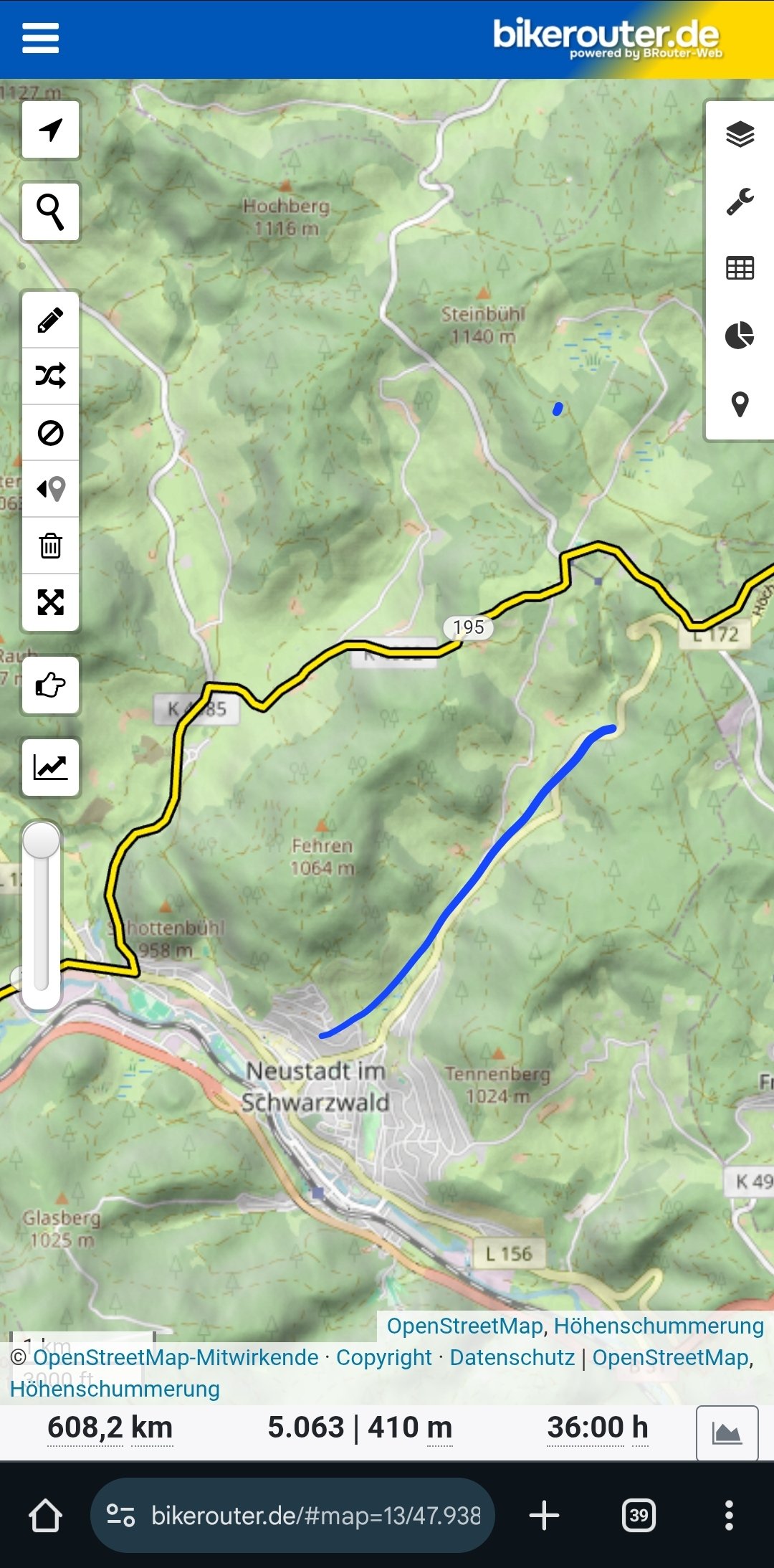The width and height of the screenshot is (774, 1568).
Task: Toggle elevation profile in stats bar
Action: [x=727, y=1433]
